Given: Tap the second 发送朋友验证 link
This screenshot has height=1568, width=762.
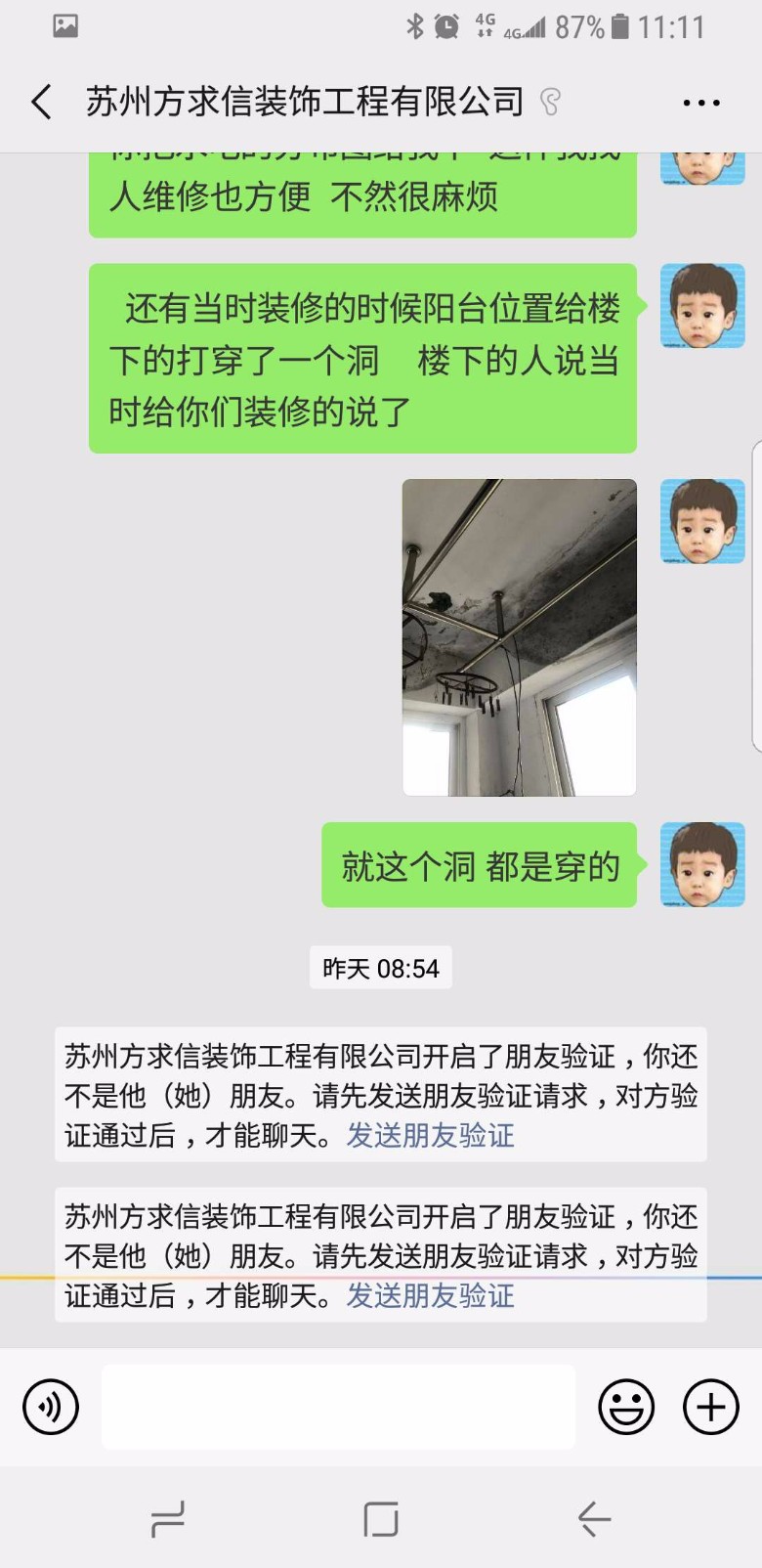Looking at the screenshot, I should pyautogui.click(x=430, y=1295).
